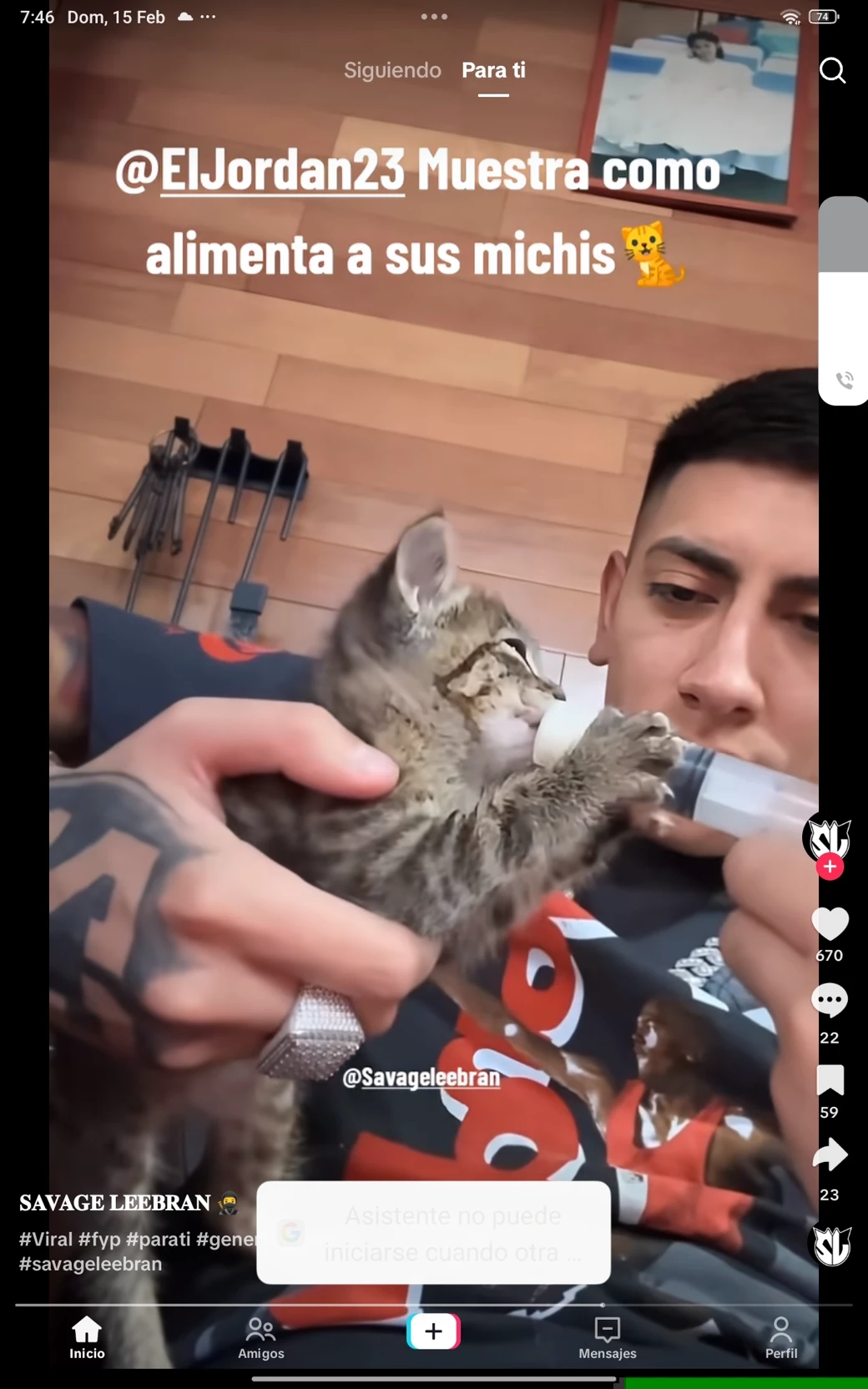Switch to the Perfil tab

[780, 1337]
